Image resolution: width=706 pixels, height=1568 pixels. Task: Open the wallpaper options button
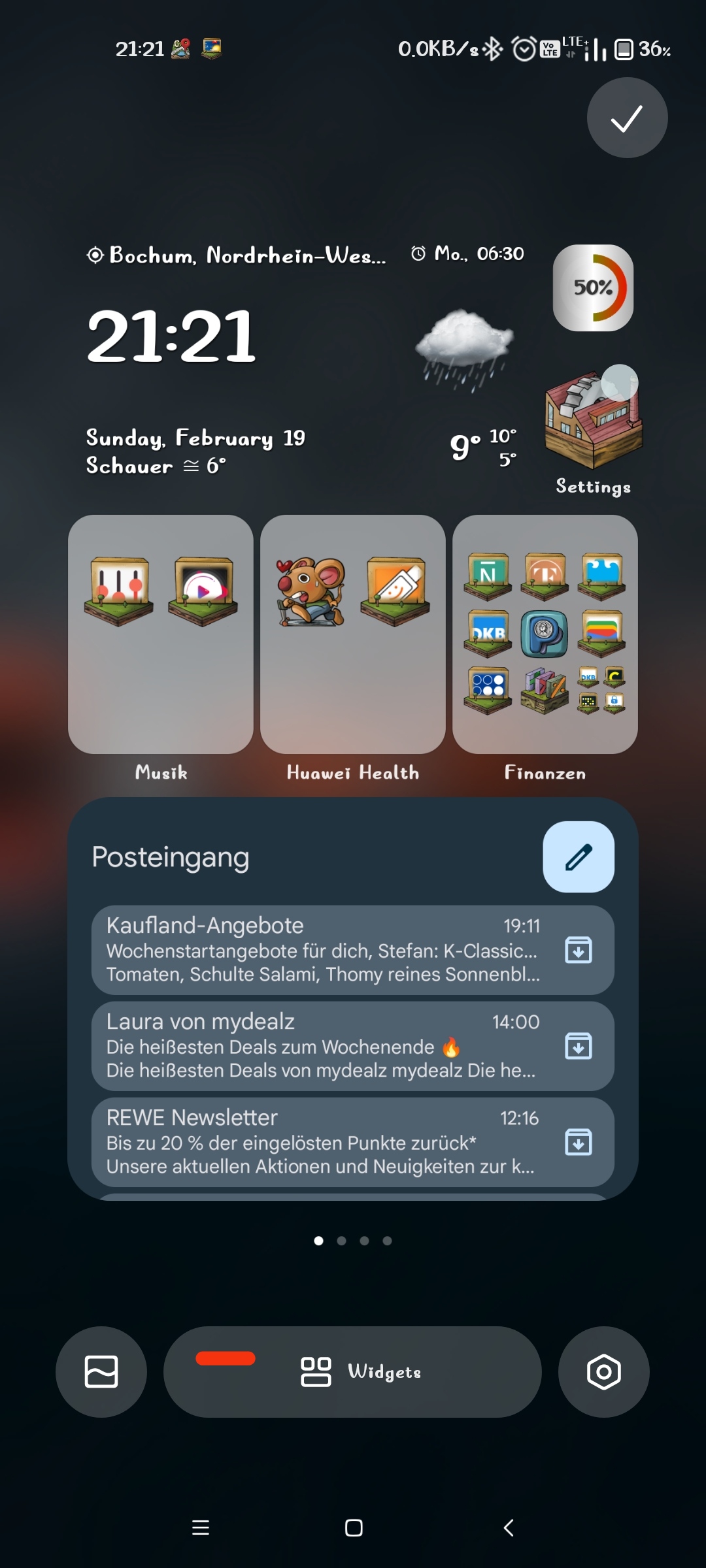coord(101,1371)
